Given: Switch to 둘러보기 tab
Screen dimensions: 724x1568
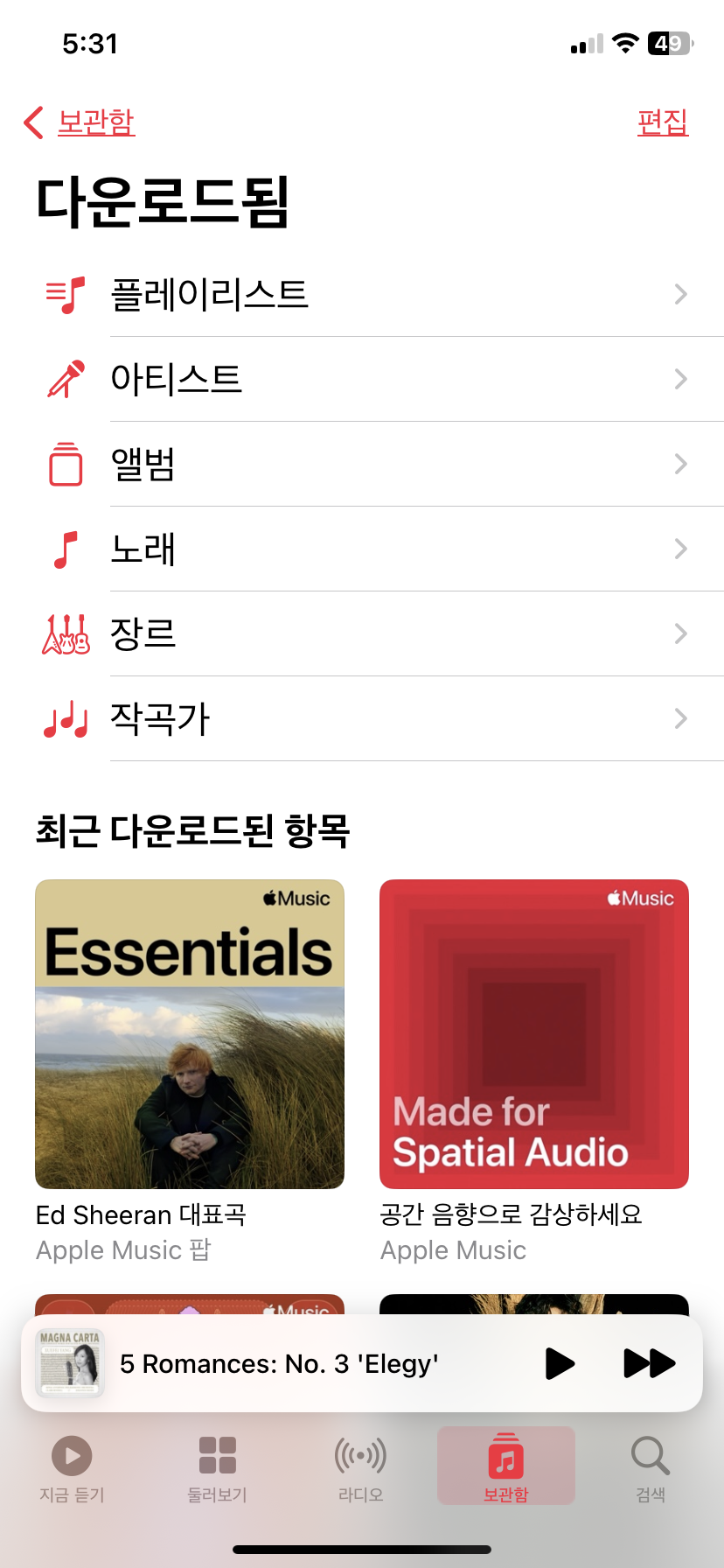Looking at the screenshot, I should [217, 1468].
